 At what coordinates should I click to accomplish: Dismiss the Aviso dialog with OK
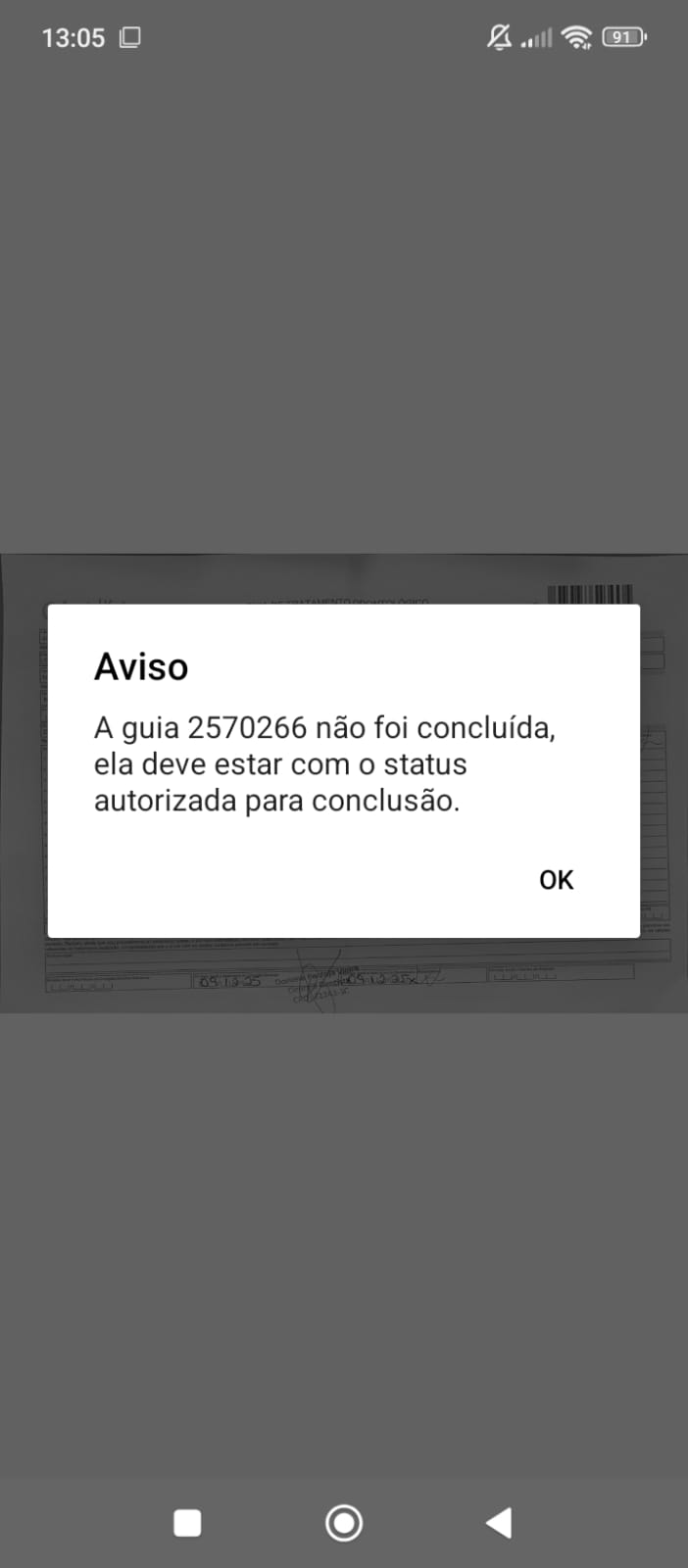[556, 879]
